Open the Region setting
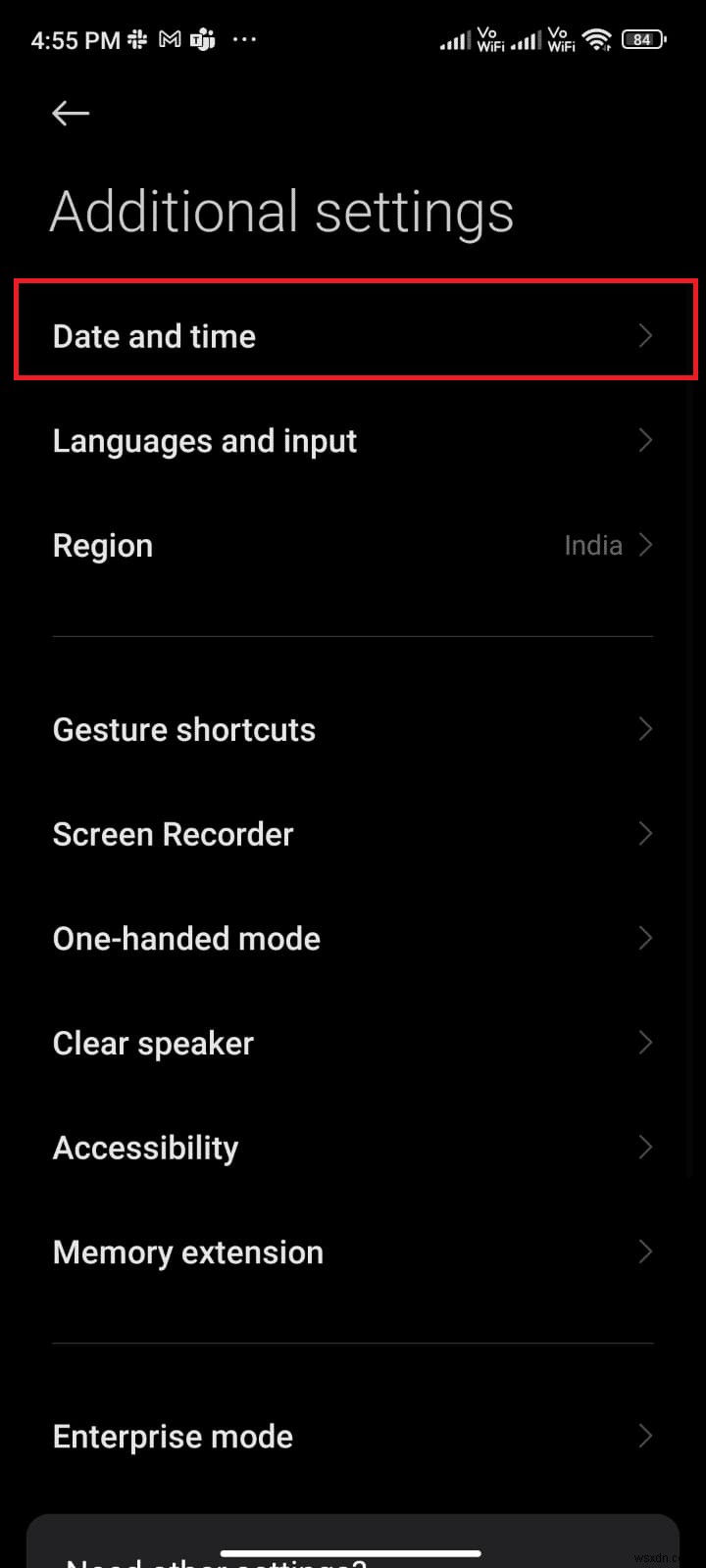Viewport: 706px width, 1568px height. pos(353,546)
